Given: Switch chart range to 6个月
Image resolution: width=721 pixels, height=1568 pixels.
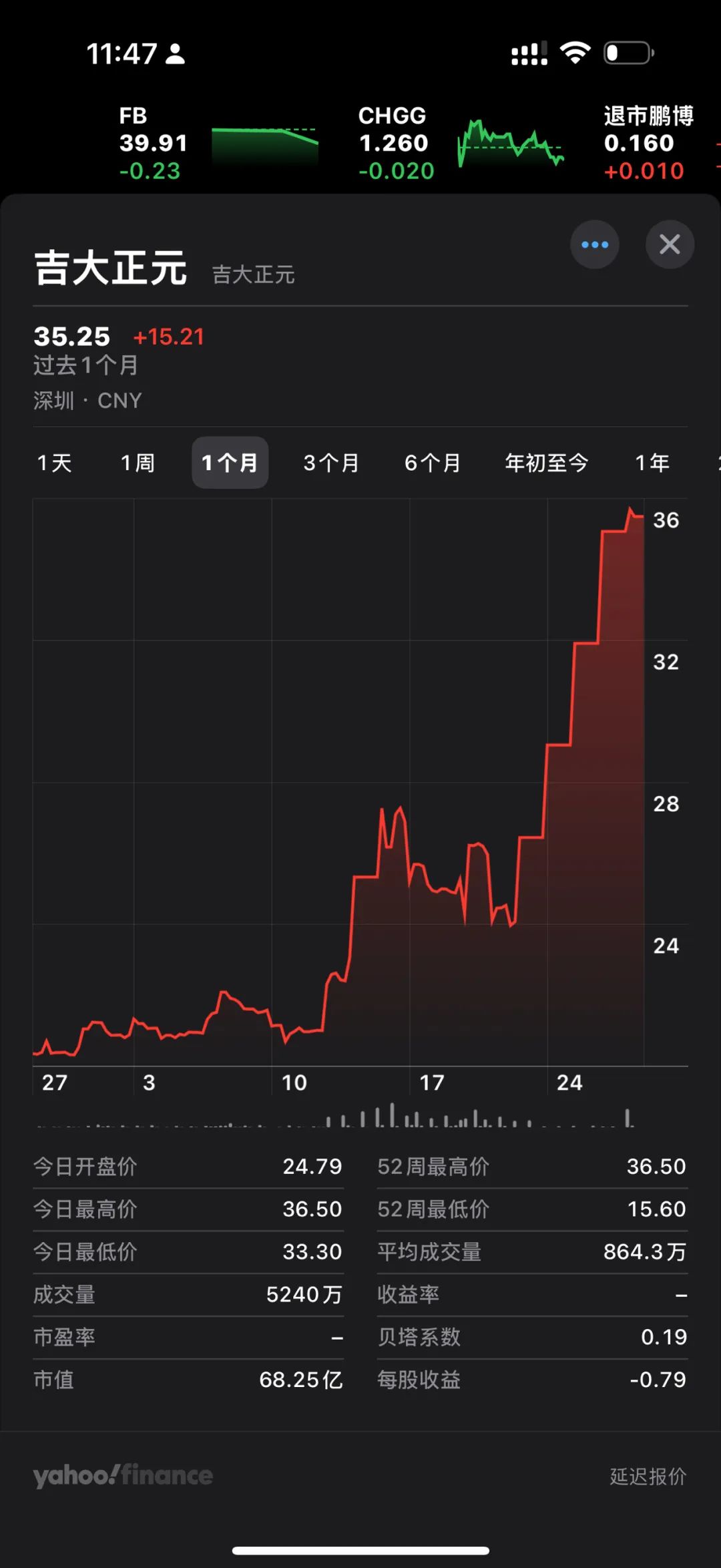Looking at the screenshot, I should click(433, 463).
